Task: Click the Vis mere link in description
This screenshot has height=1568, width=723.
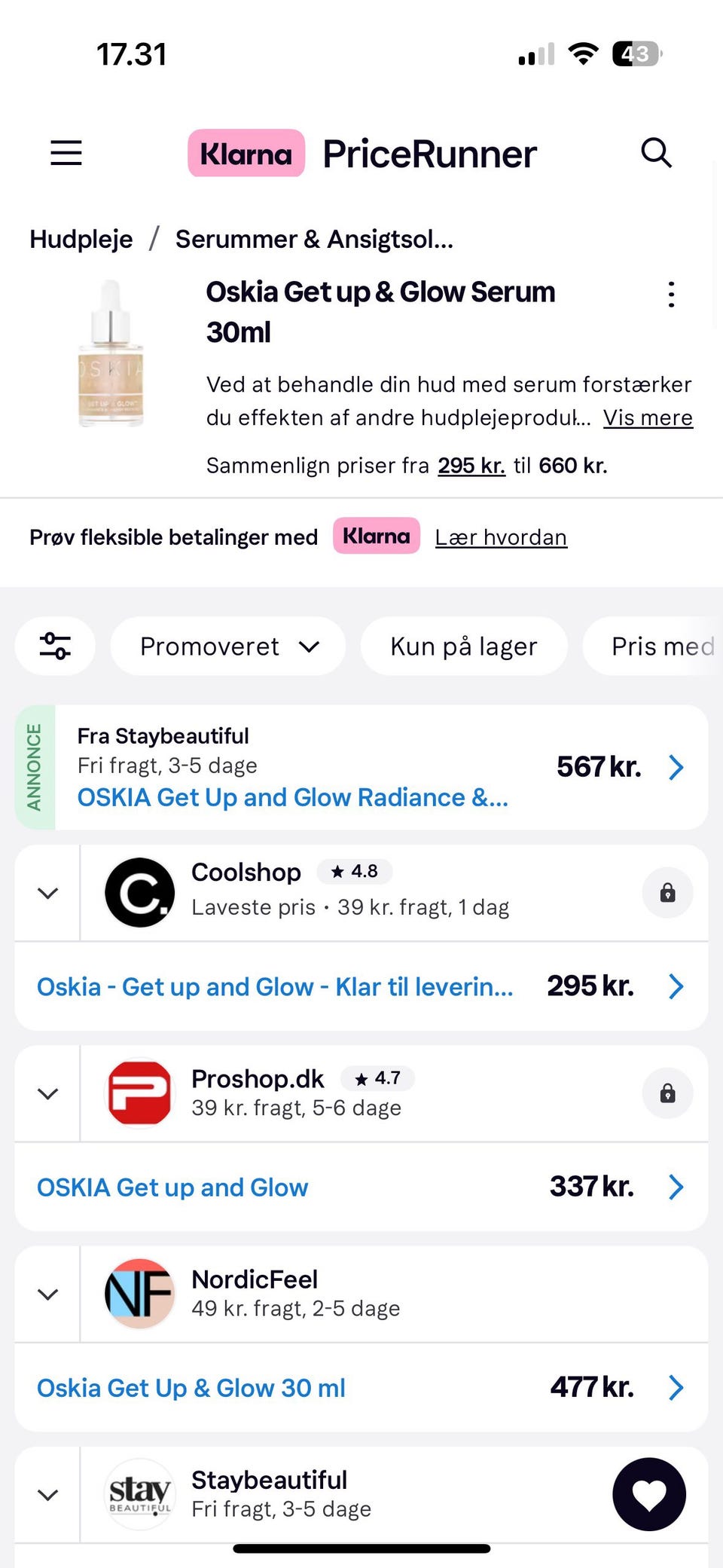Action: click(x=648, y=417)
